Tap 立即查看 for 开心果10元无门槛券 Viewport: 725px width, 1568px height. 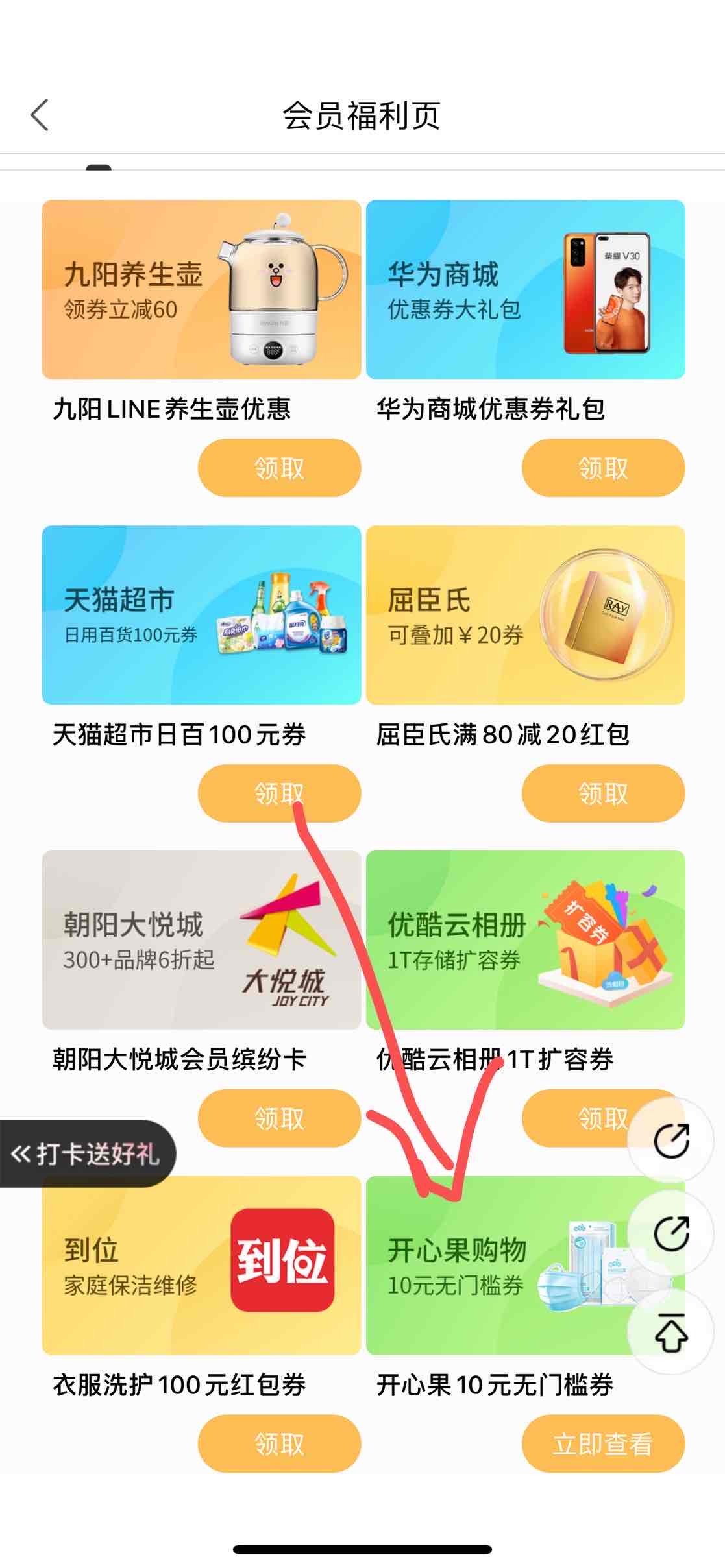[x=603, y=1444]
